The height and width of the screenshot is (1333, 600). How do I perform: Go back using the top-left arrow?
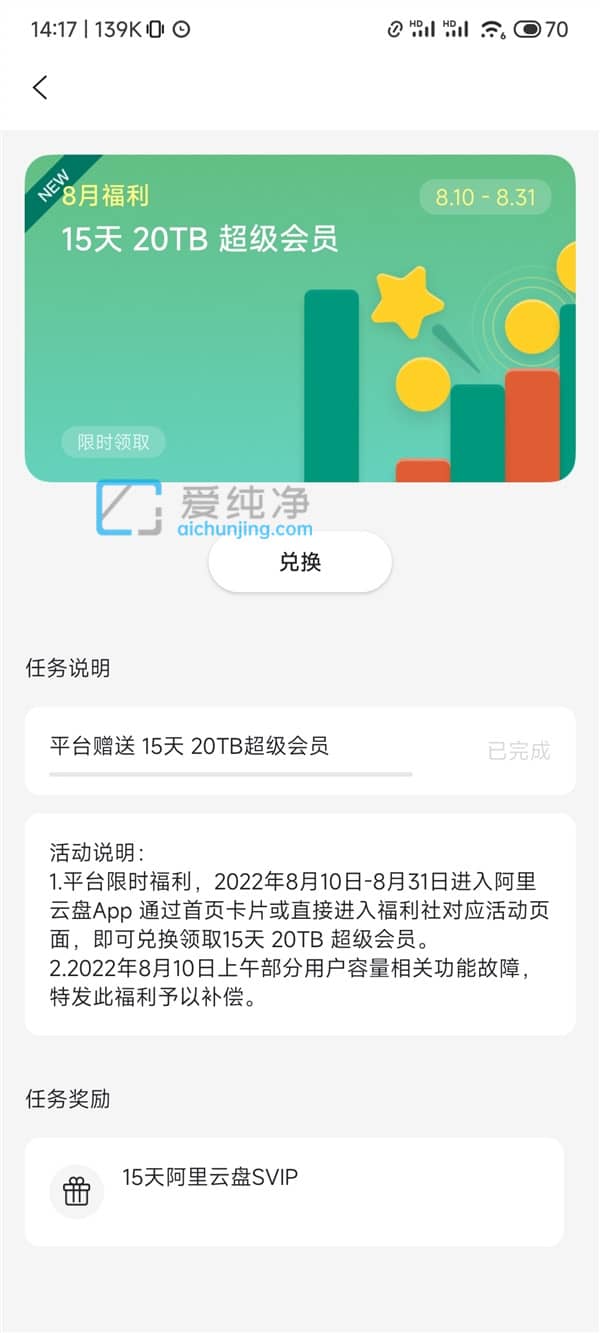click(x=40, y=87)
